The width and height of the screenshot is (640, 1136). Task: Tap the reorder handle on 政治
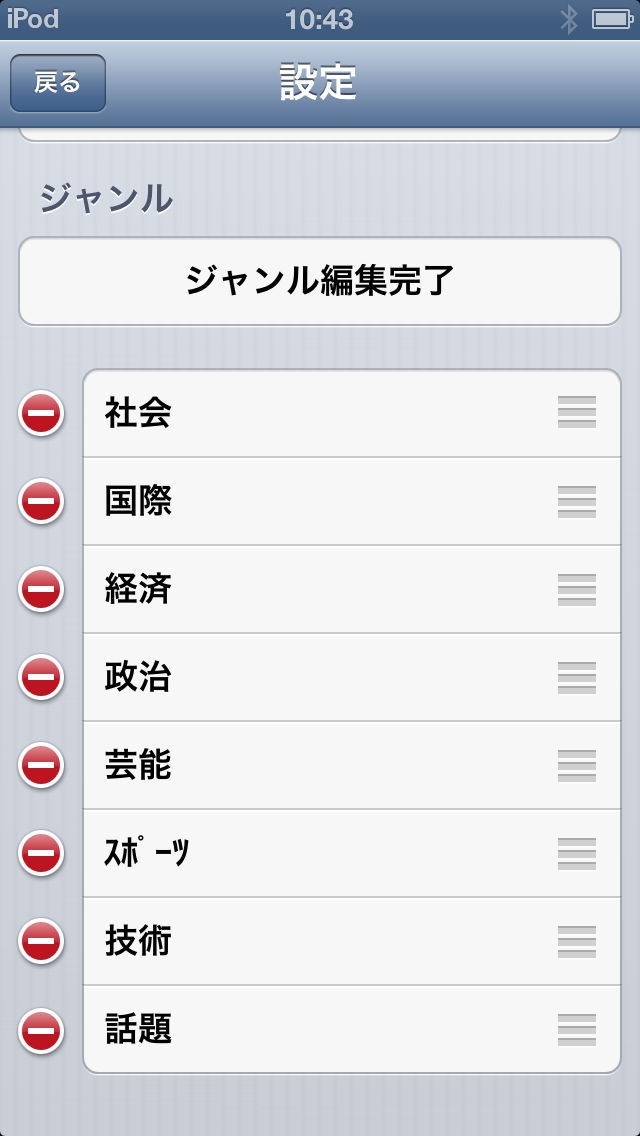577,677
